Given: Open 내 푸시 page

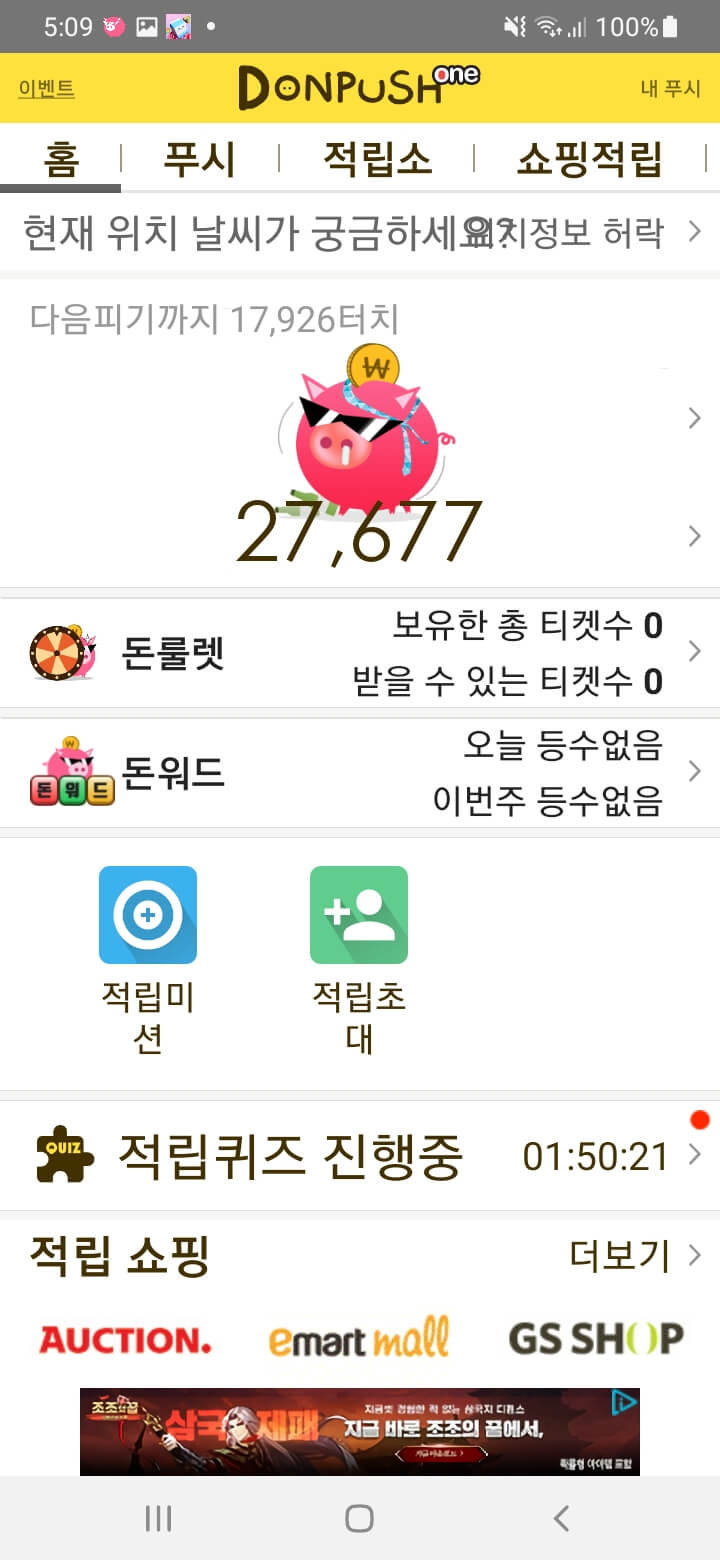Looking at the screenshot, I should 670,88.
